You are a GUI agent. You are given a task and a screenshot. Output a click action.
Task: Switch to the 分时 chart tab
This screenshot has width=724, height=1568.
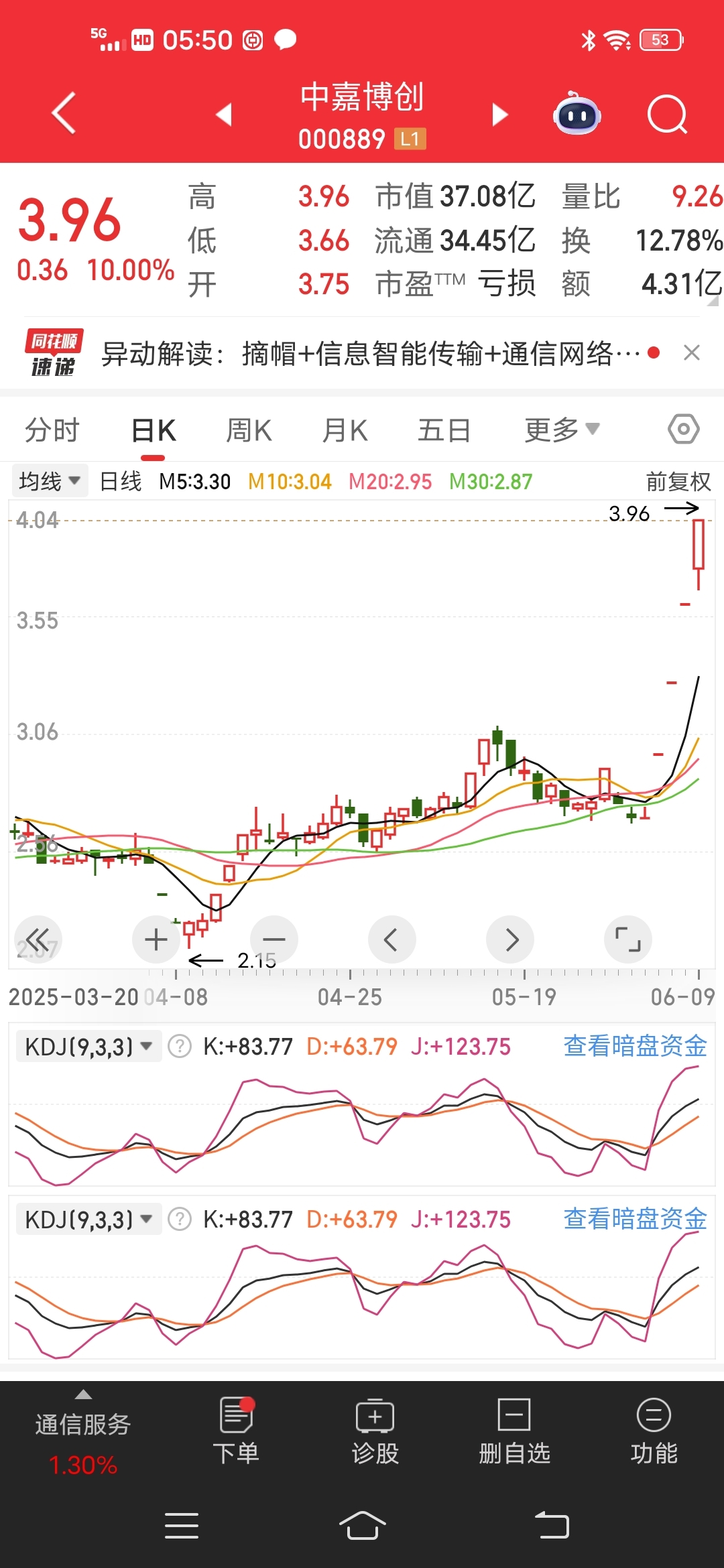(52, 430)
